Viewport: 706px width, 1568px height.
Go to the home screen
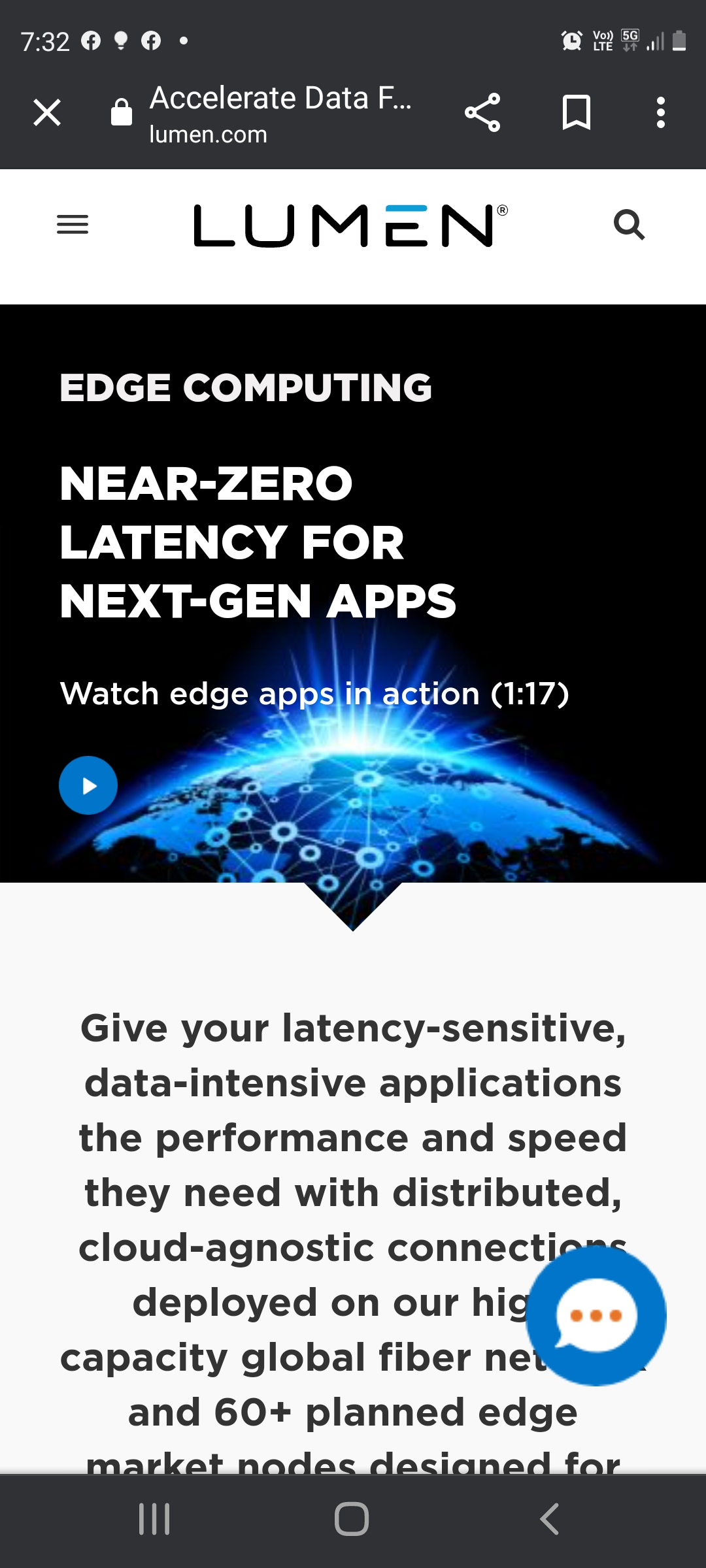coord(352,1518)
